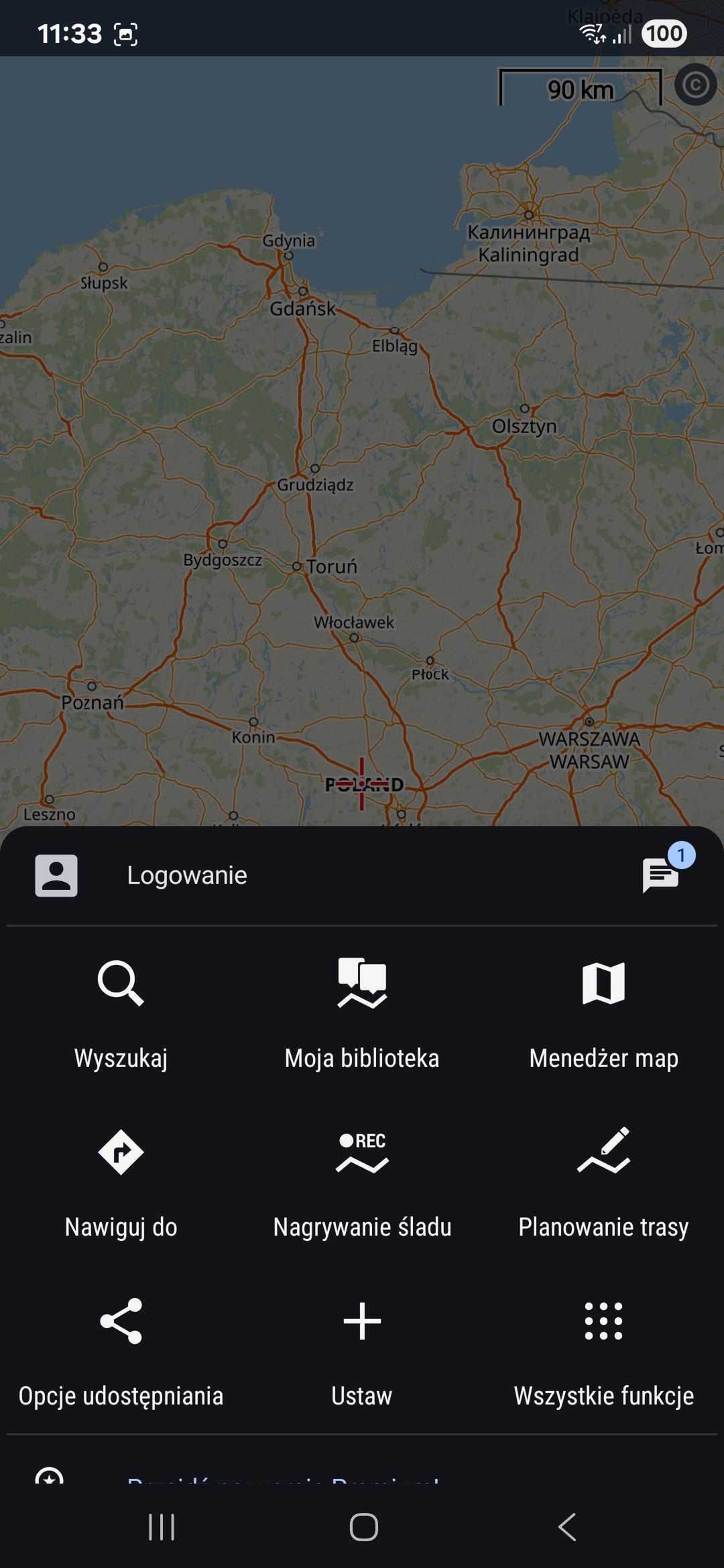Image resolution: width=724 pixels, height=1568 pixels.
Task: Open Menedżer map
Action: pyautogui.click(x=603, y=1005)
